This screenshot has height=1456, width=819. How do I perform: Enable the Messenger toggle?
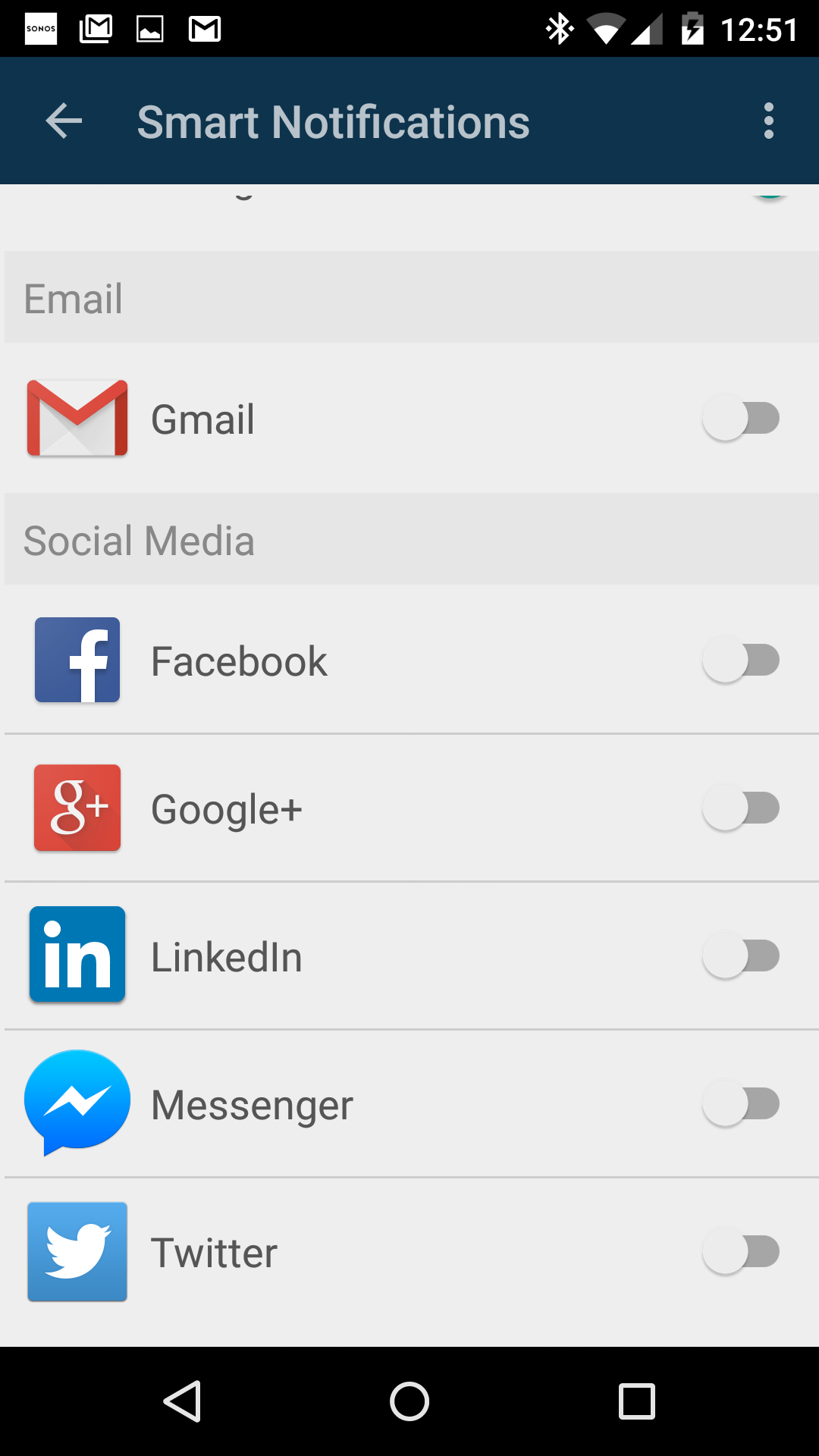(x=741, y=1103)
